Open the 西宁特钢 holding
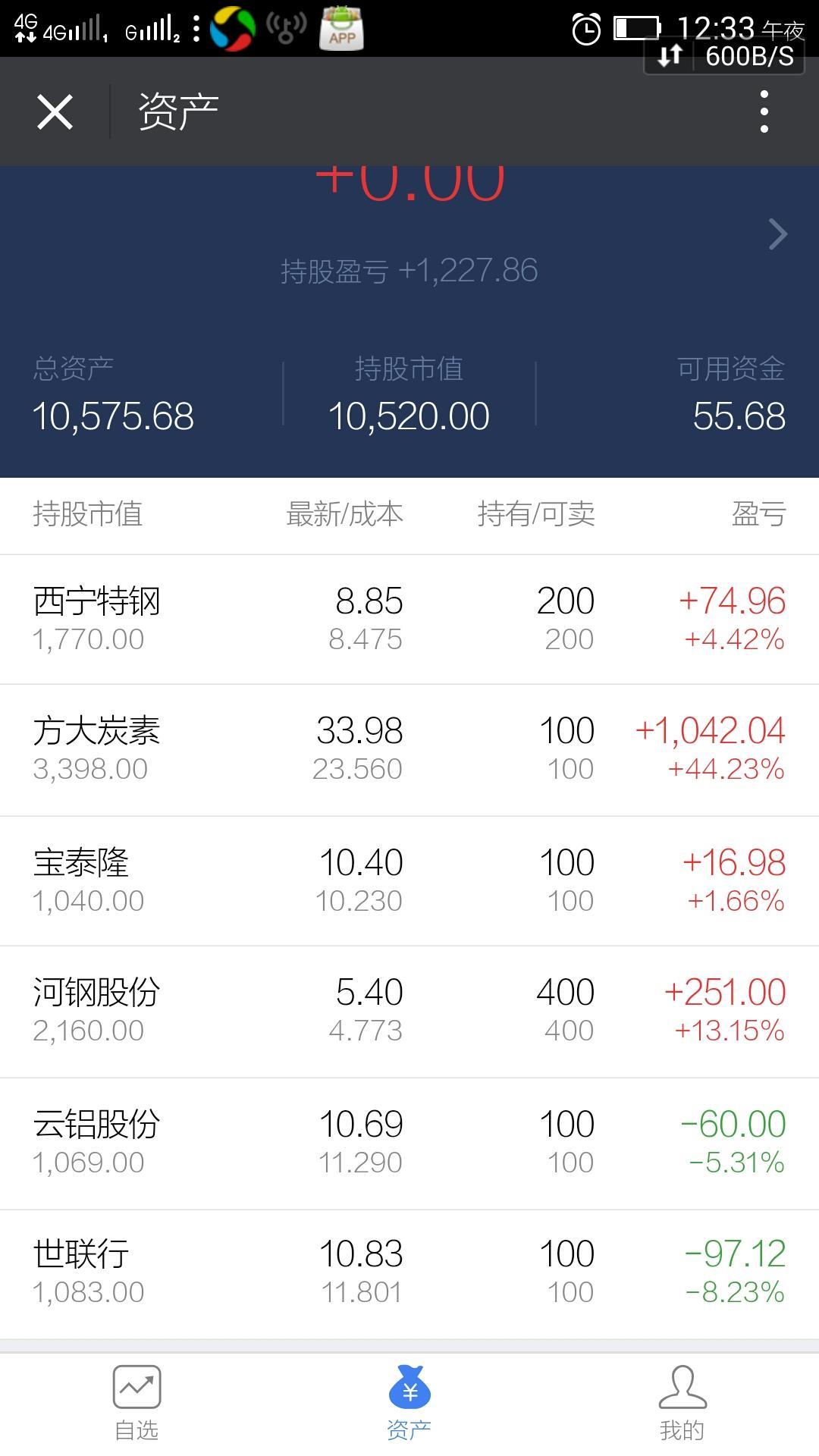Viewport: 819px width, 1456px height. 409,619
